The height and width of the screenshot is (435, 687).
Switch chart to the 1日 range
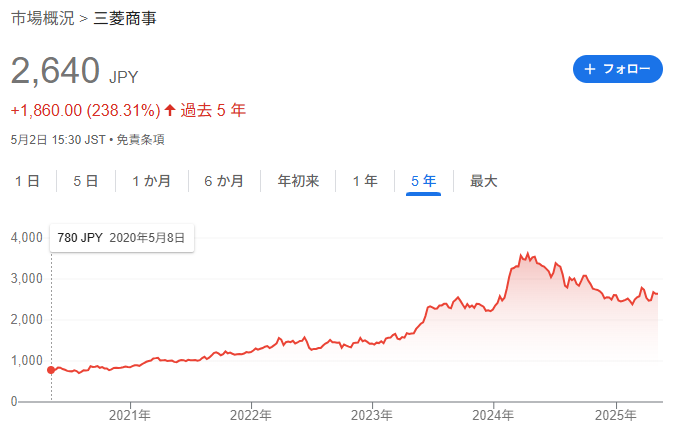pyautogui.click(x=27, y=181)
